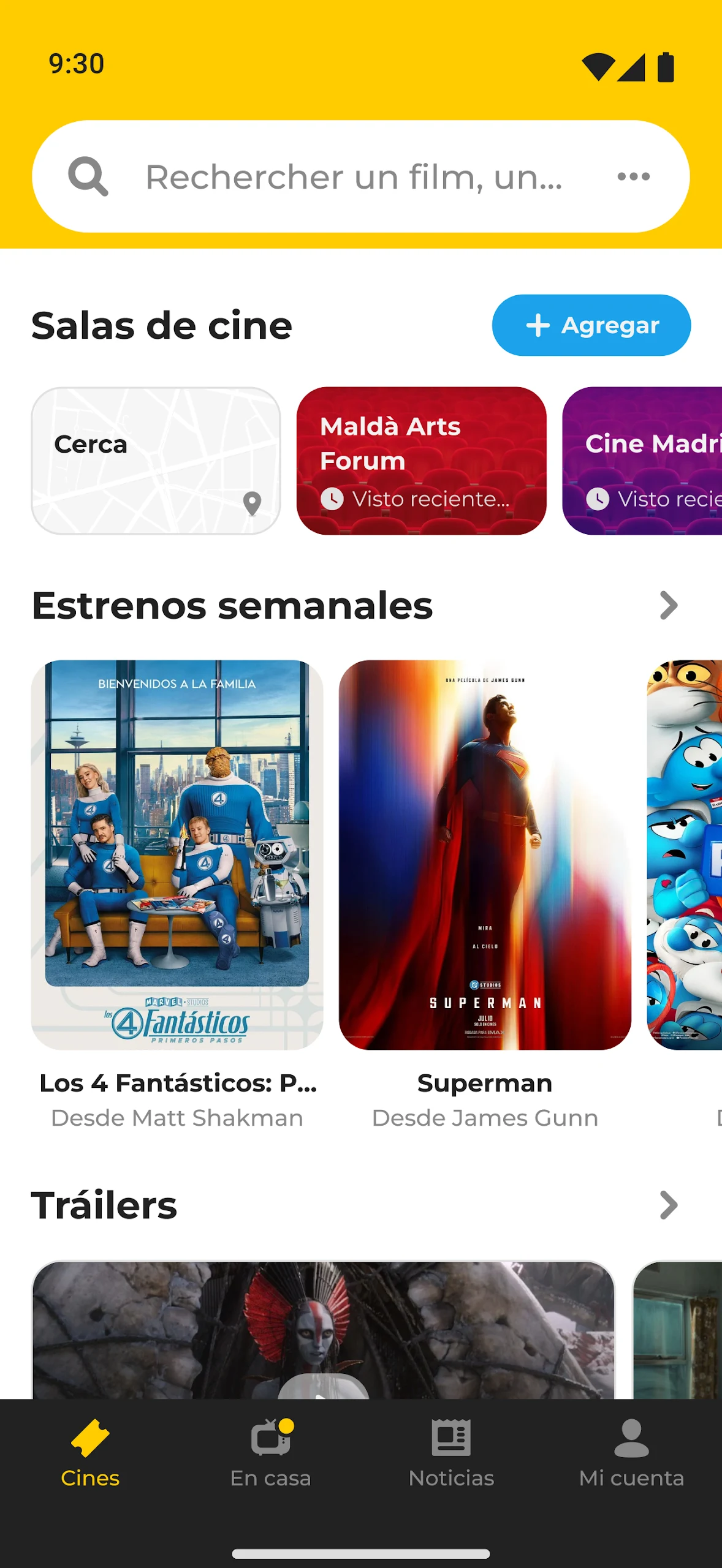Expand the Tráilers section arrow

click(668, 1205)
